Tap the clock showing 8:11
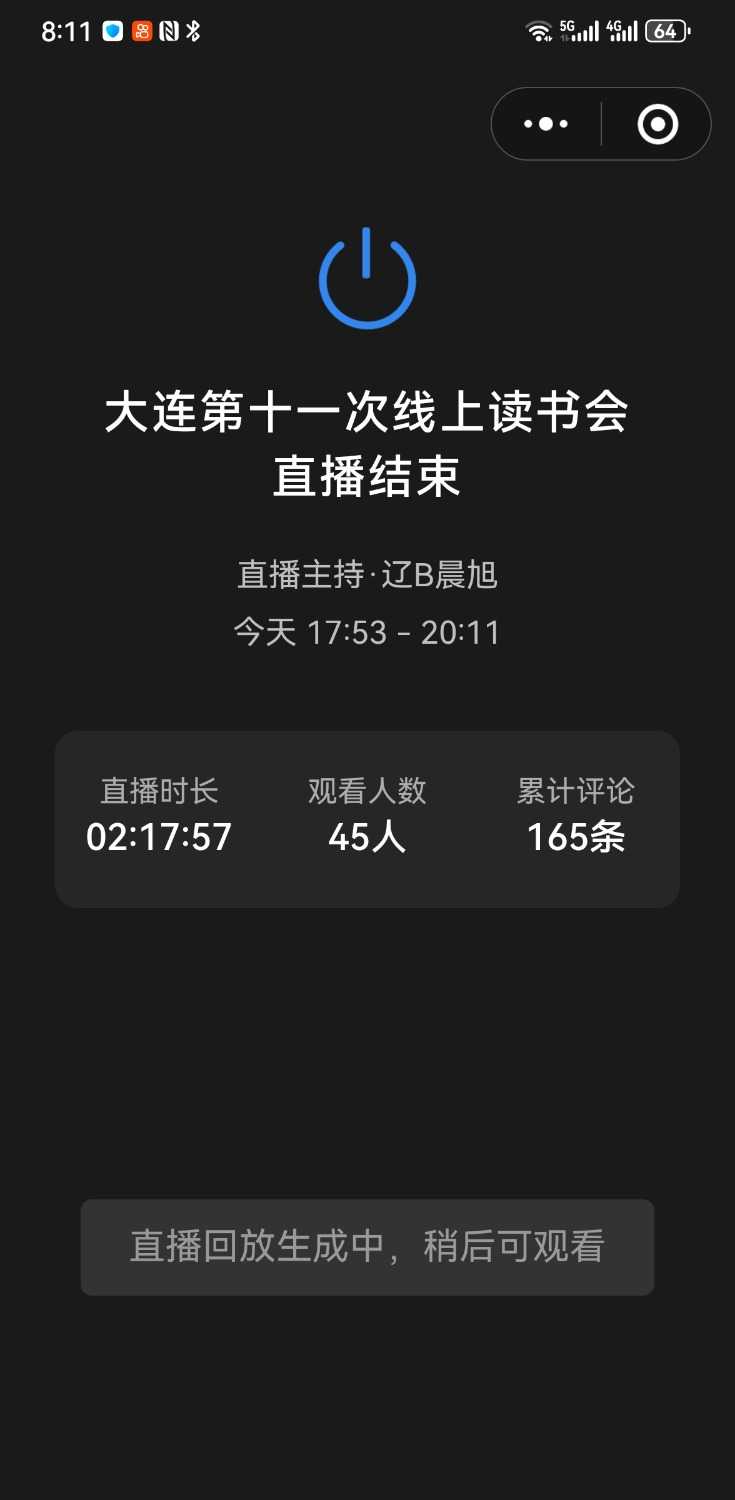This screenshot has height=1500, width=735. click(62, 30)
